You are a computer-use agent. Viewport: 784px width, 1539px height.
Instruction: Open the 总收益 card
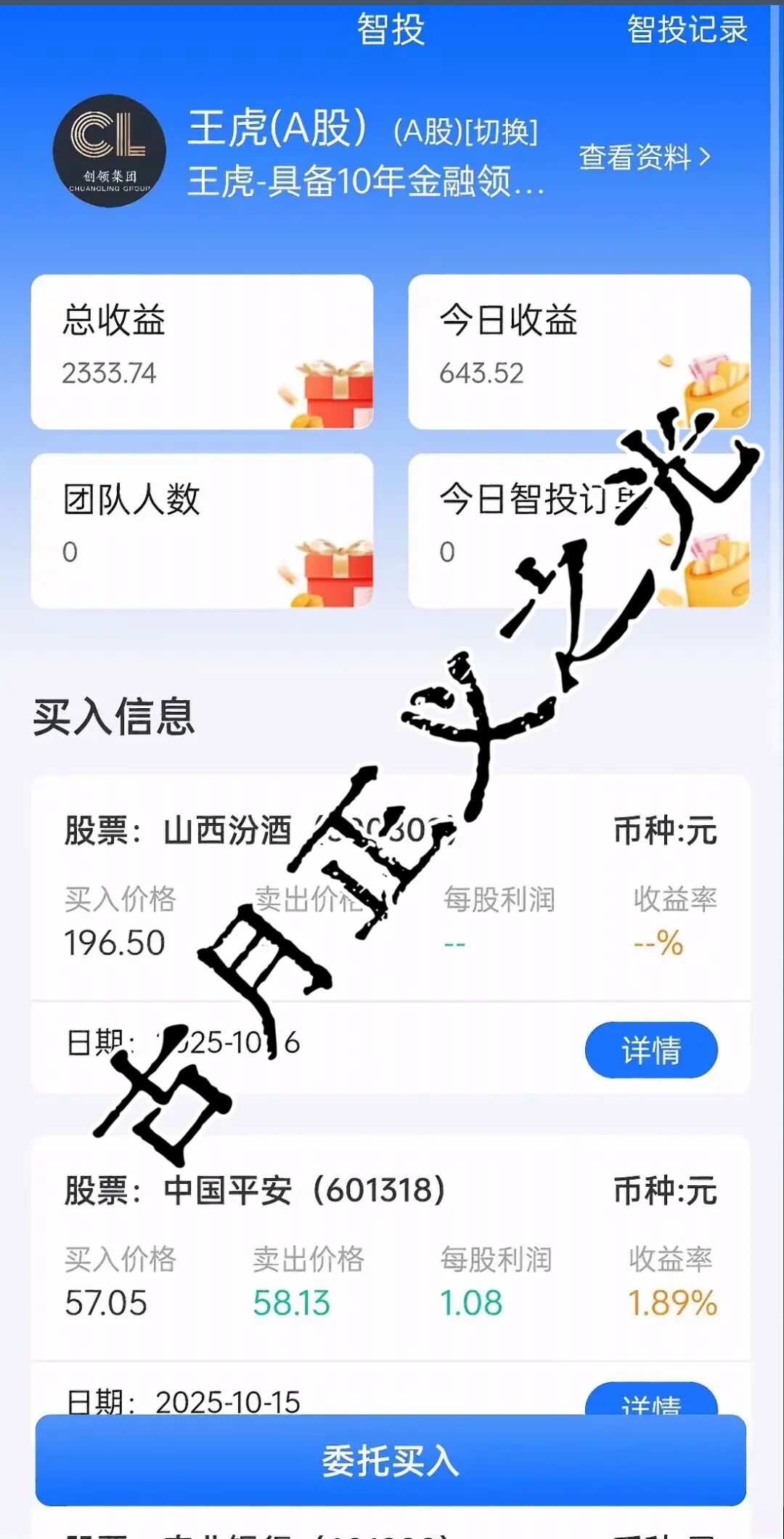202,352
